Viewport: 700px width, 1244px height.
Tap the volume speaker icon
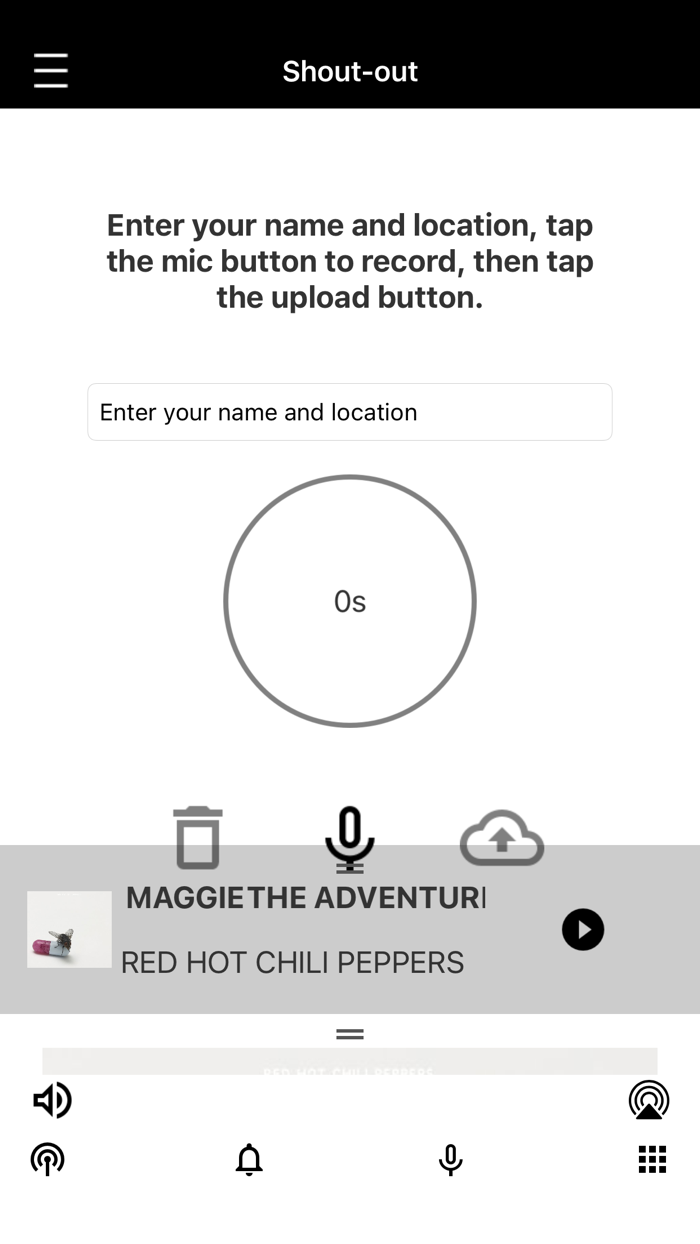tap(52, 1100)
